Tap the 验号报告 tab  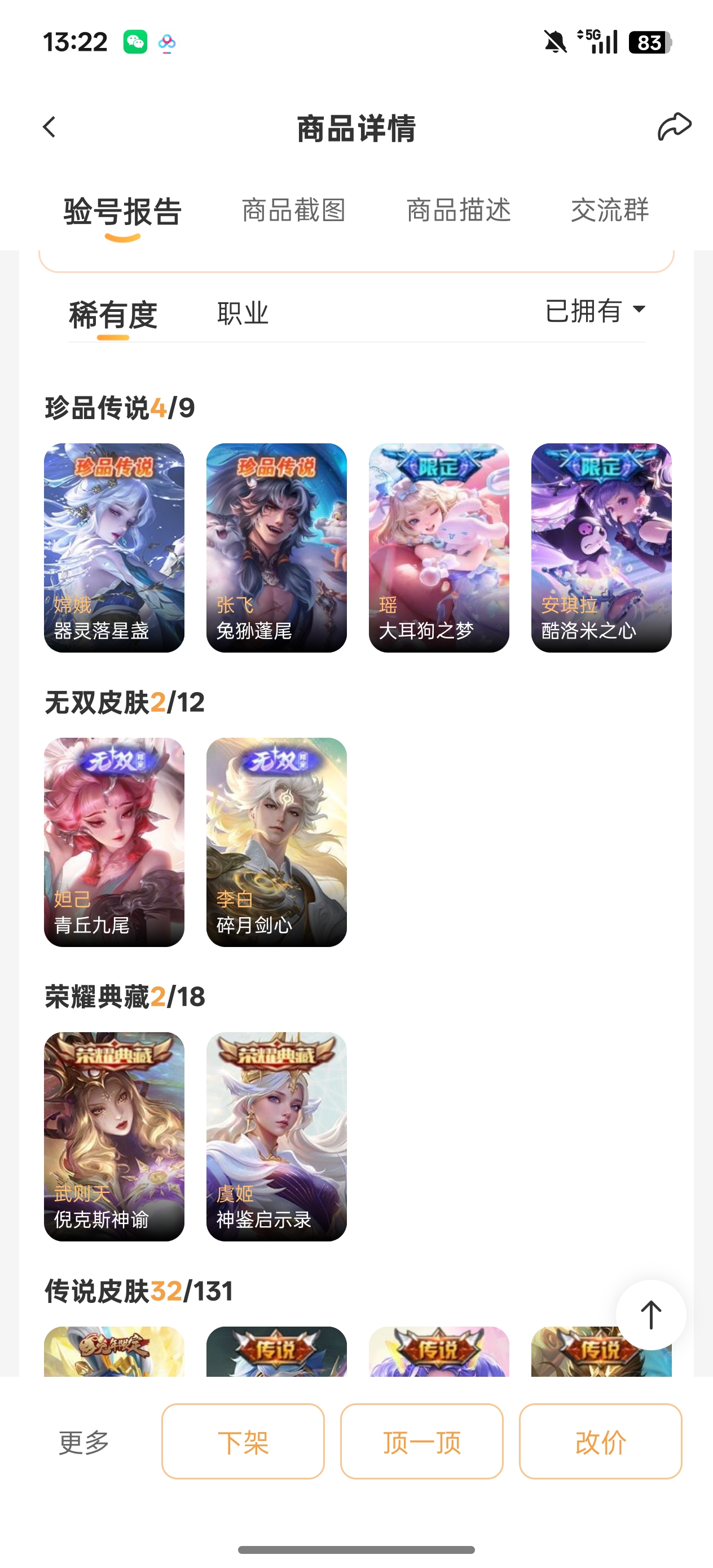point(123,212)
